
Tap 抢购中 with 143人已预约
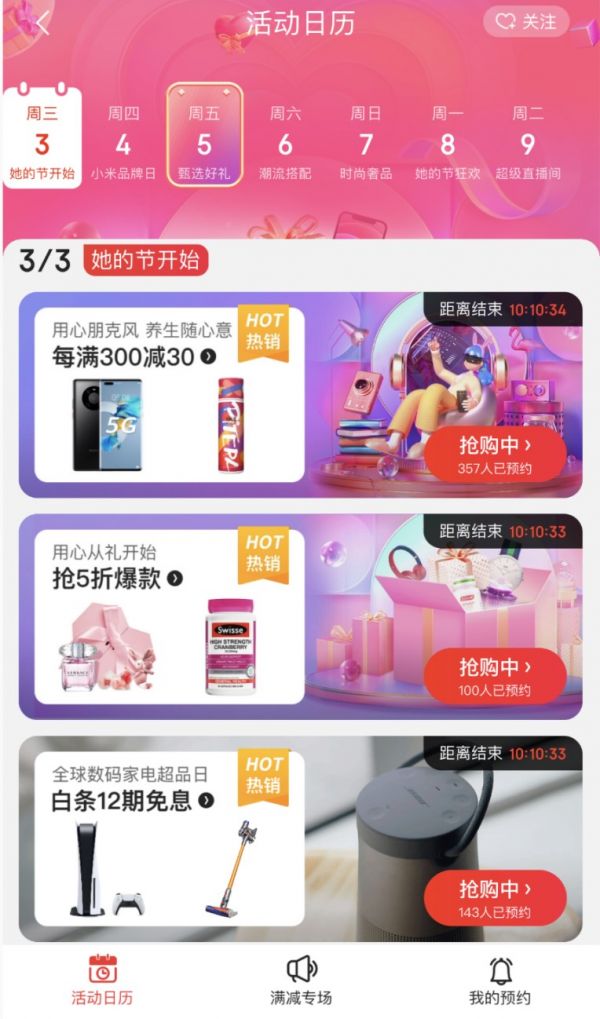[494, 898]
